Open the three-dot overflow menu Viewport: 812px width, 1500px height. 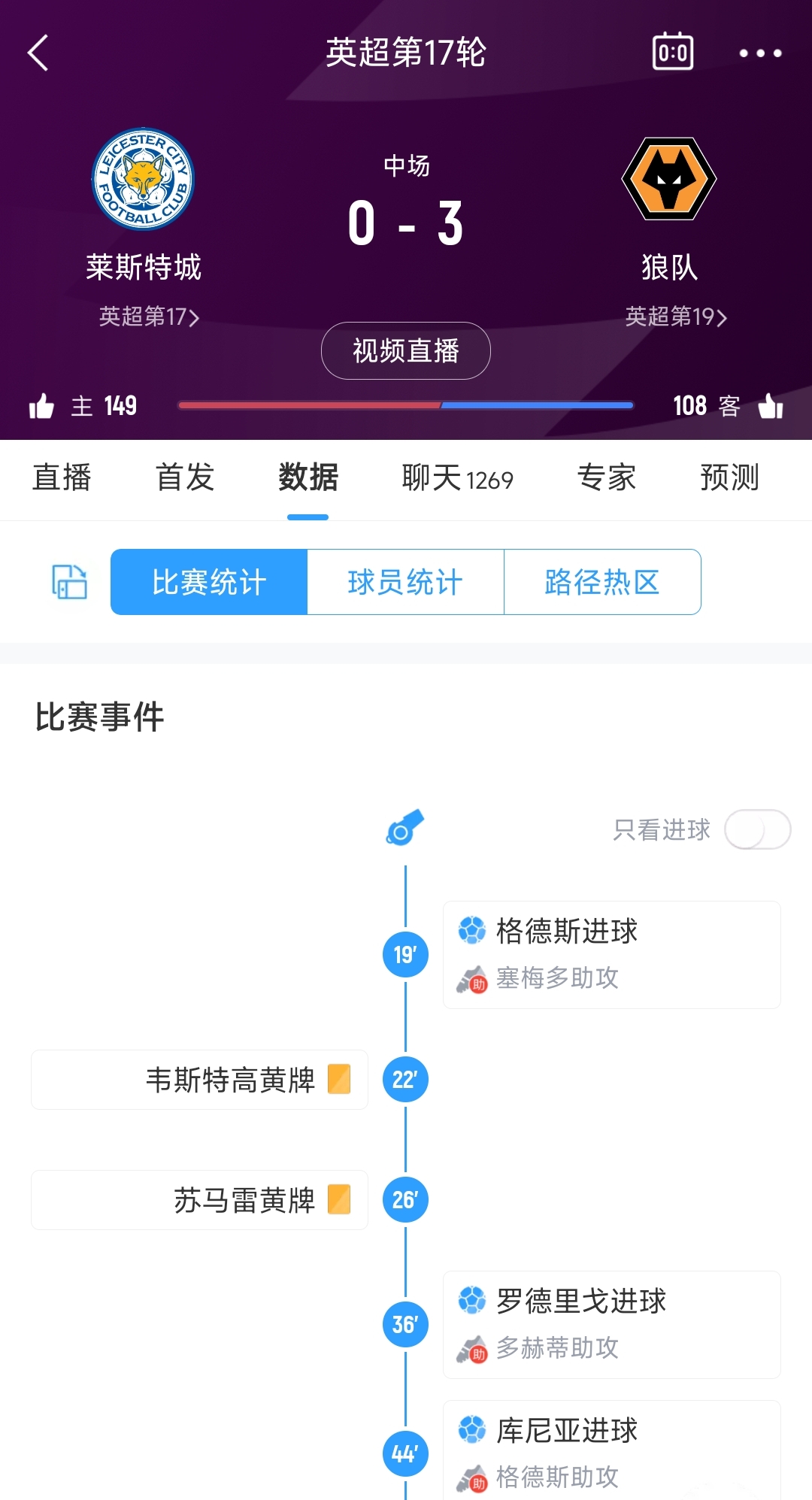pos(760,53)
